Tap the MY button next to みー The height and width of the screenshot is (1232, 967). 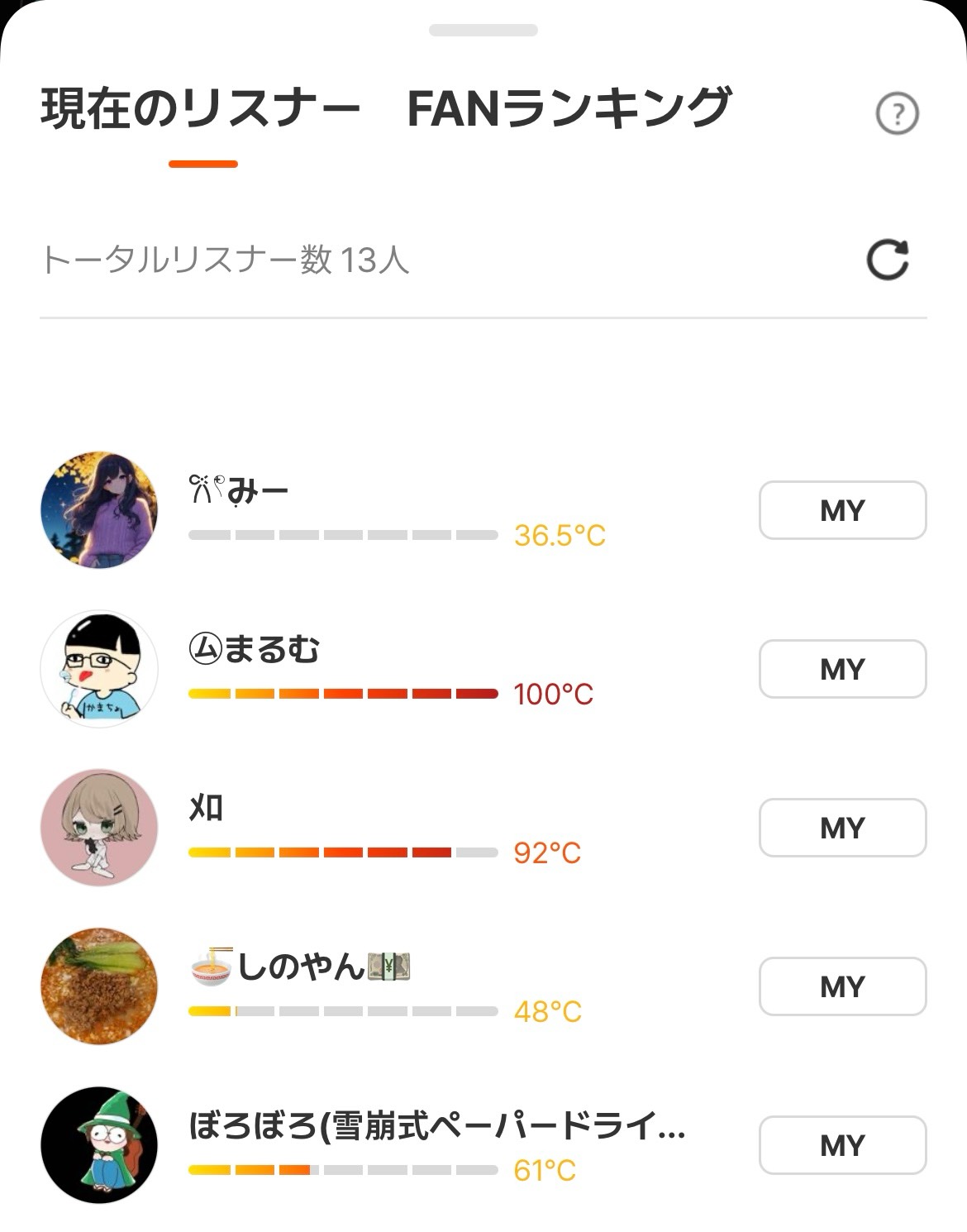[842, 510]
